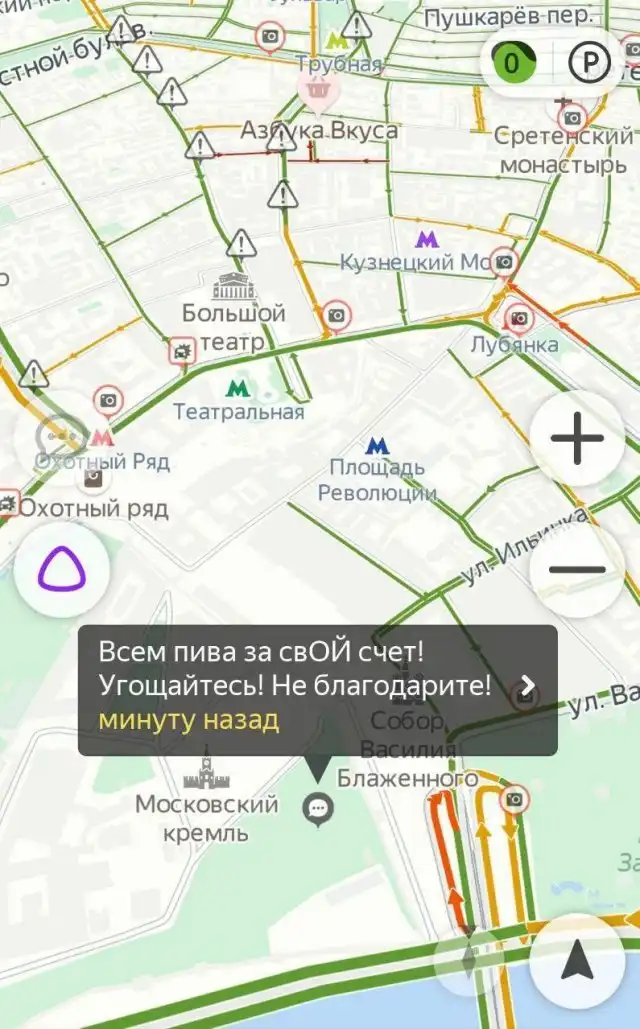Select the Большой театр landmark

233,289
